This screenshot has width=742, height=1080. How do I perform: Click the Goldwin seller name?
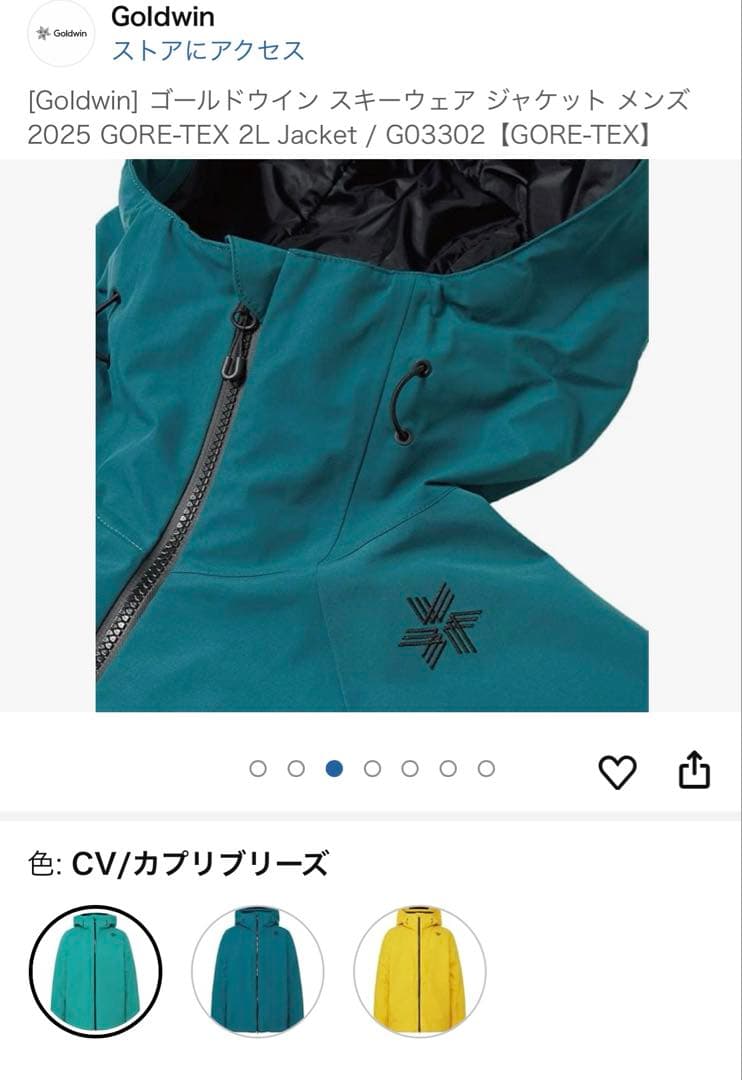point(161,17)
